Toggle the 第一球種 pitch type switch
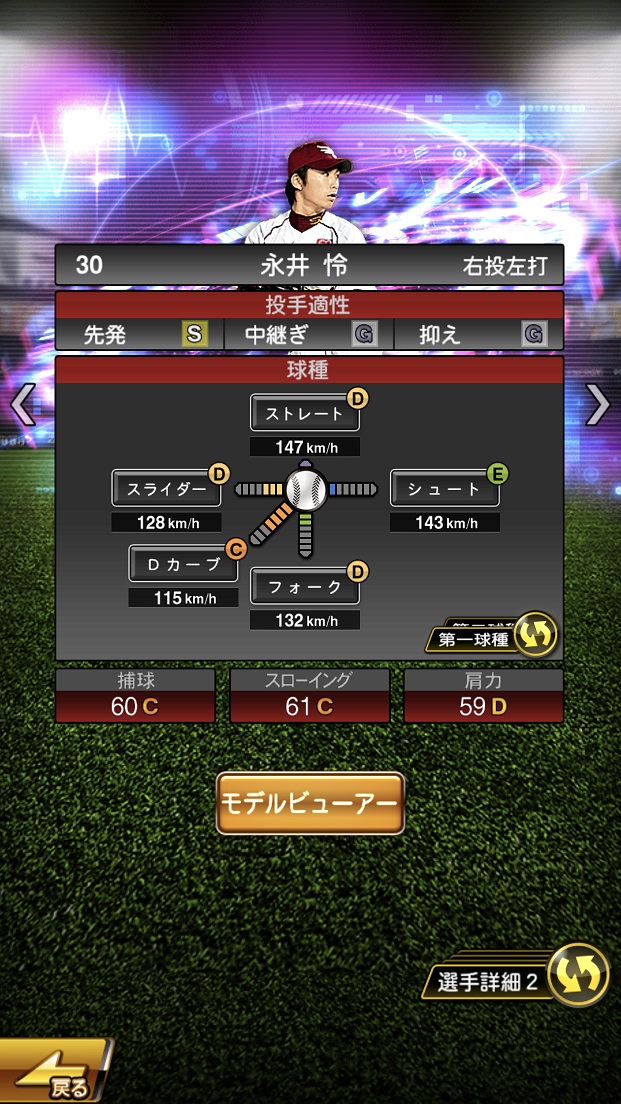This screenshot has width=621, height=1104. 493,637
